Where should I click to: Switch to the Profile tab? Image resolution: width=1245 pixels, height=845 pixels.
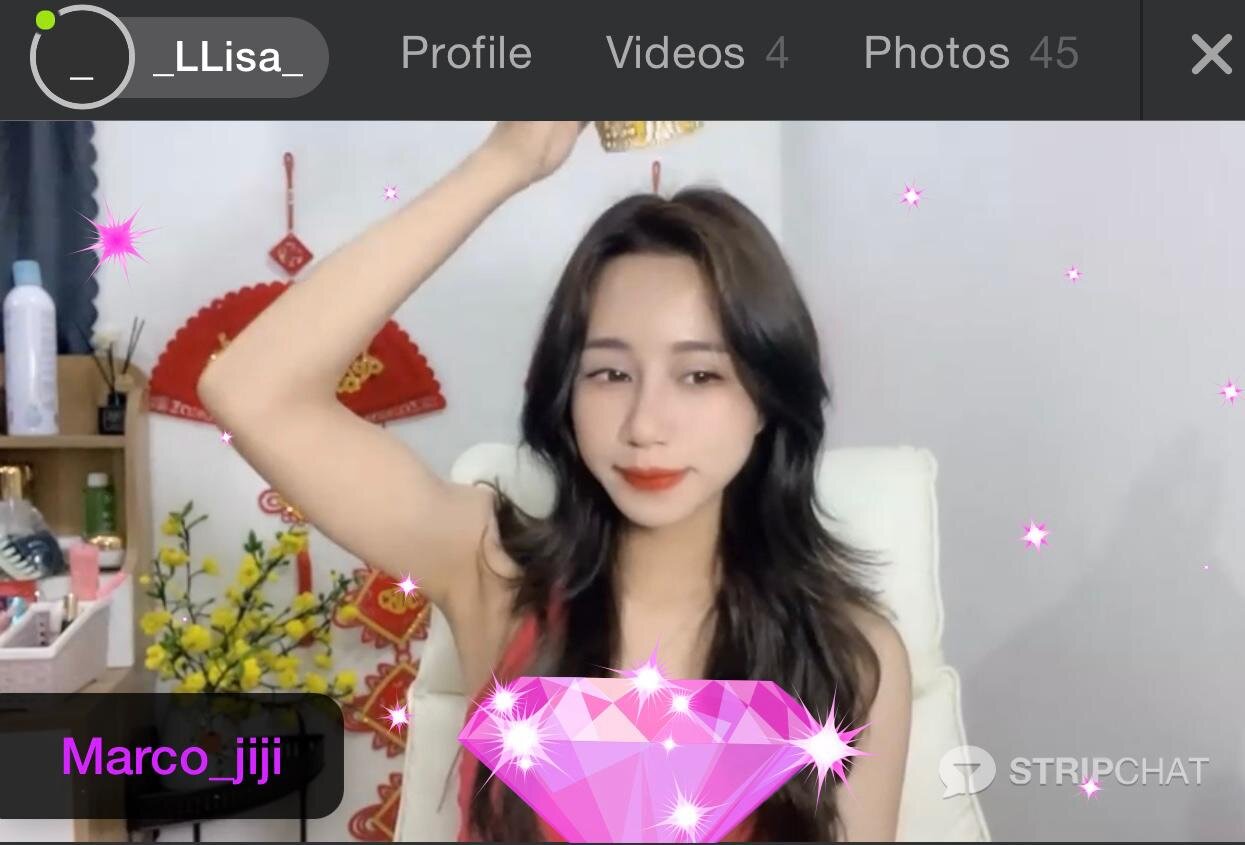coord(466,54)
